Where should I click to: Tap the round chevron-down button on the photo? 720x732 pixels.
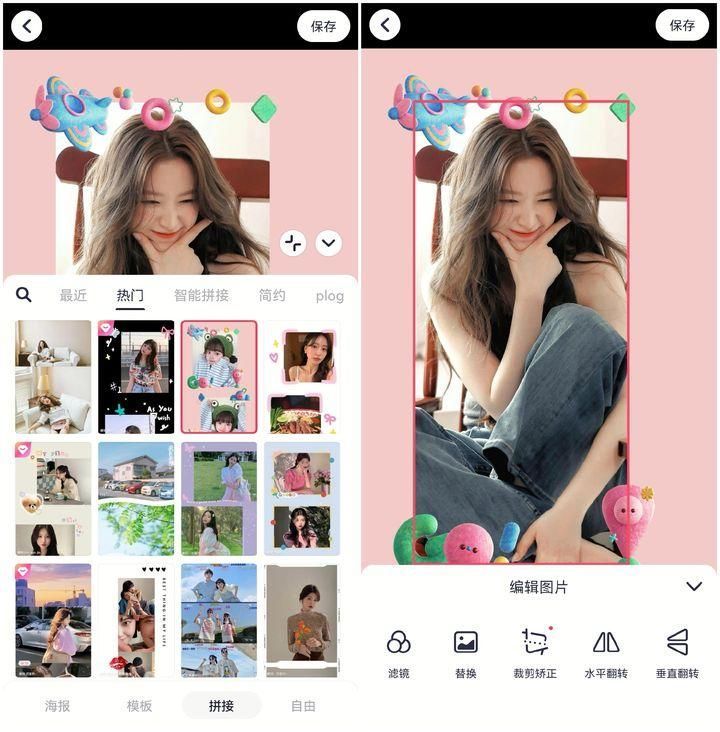[329, 243]
